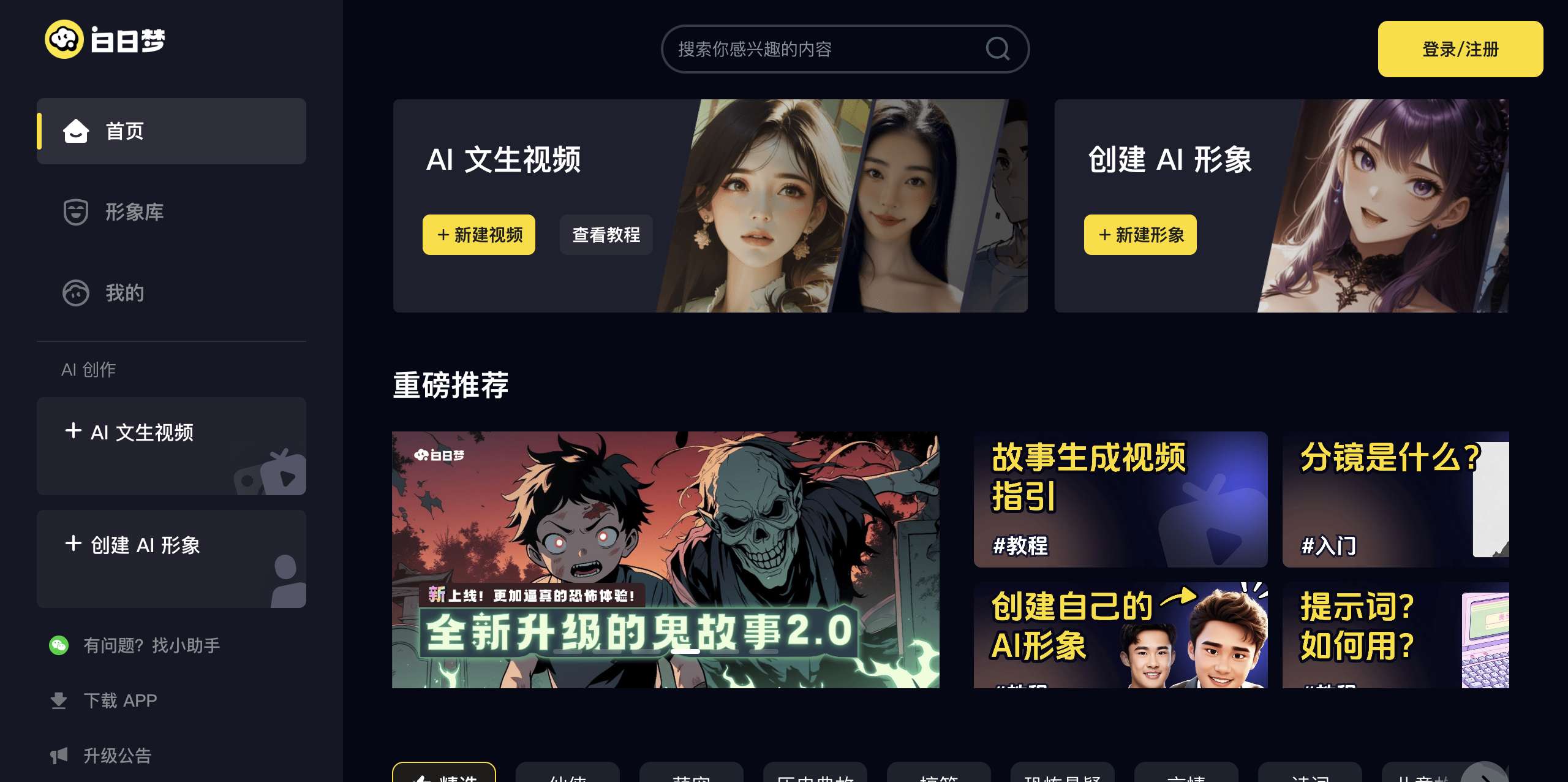Open sidebar 创建 AI 形象 card
This screenshot has height=782, width=1568.
point(171,558)
